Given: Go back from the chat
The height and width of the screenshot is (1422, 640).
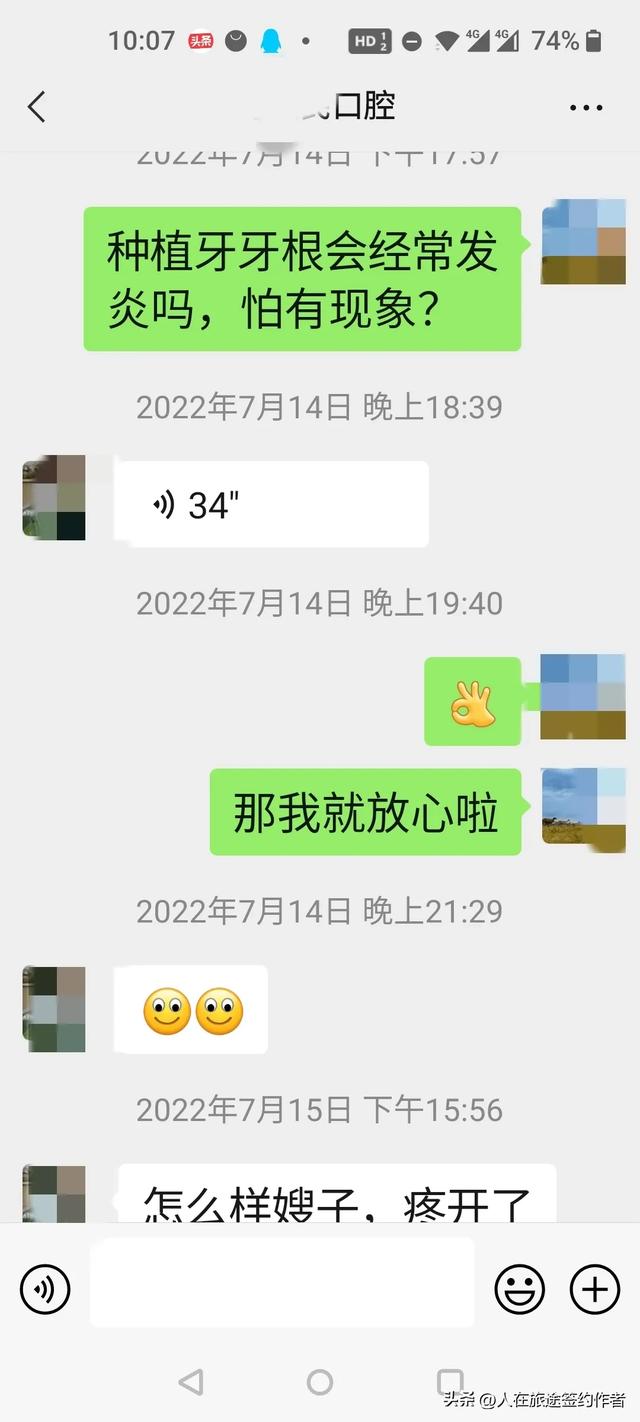Looking at the screenshot, I should point(37,106).
